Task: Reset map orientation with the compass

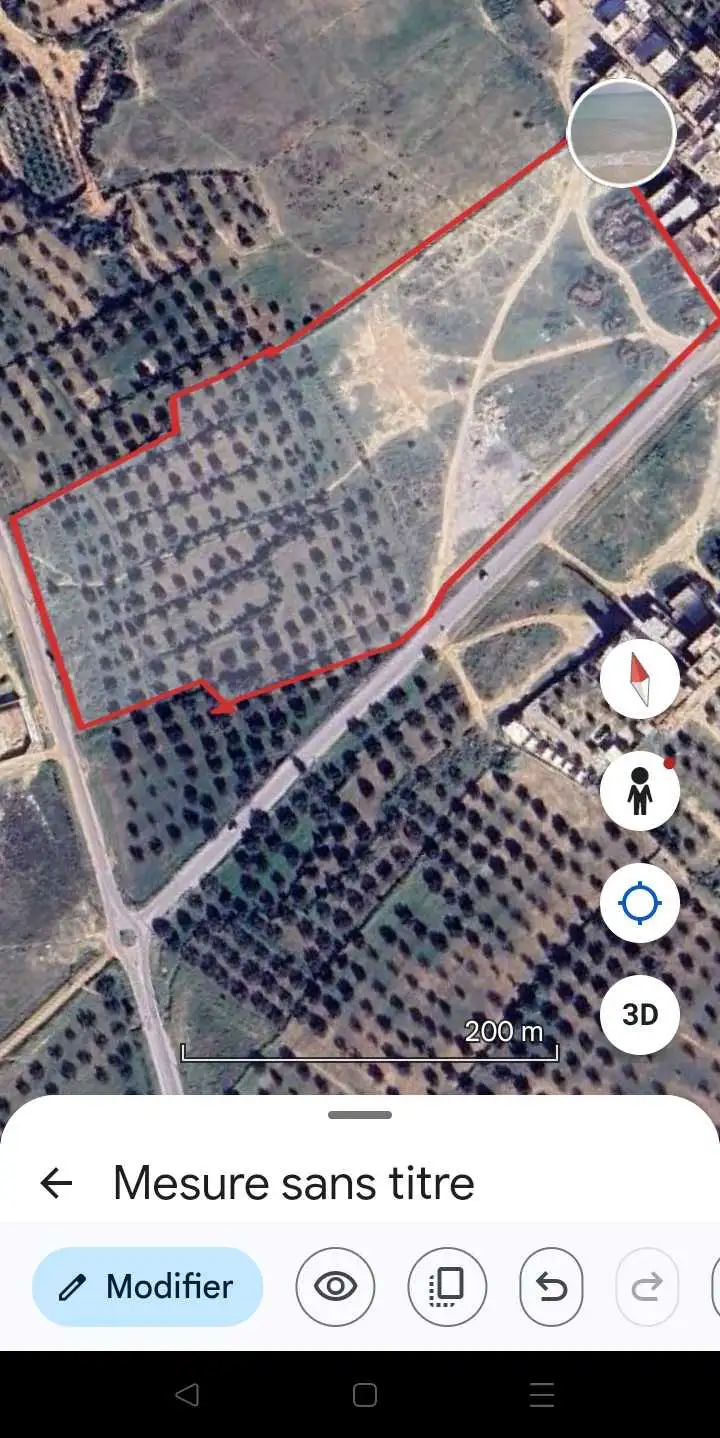Action: click(640, 679)
